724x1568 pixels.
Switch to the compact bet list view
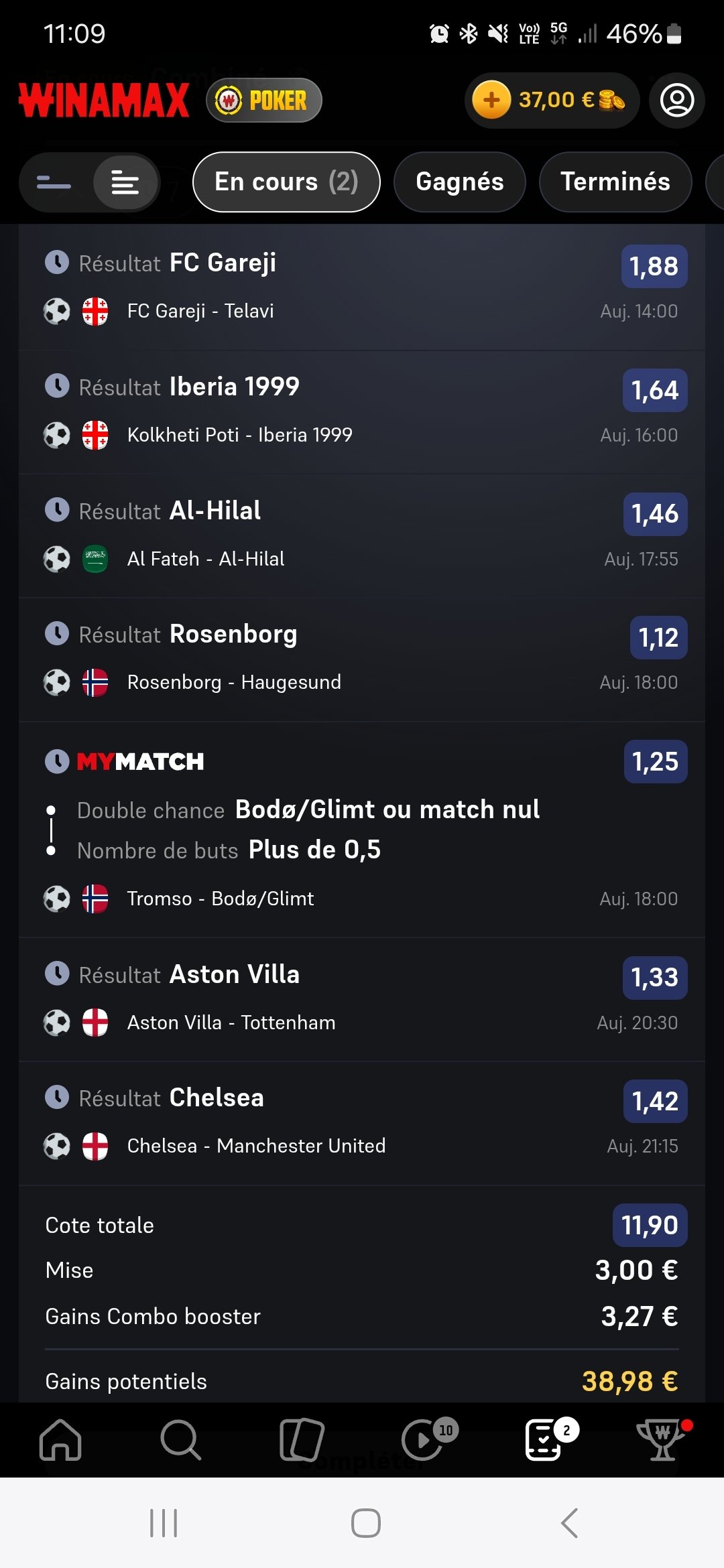pyautogui.click(x=54, y=182)
